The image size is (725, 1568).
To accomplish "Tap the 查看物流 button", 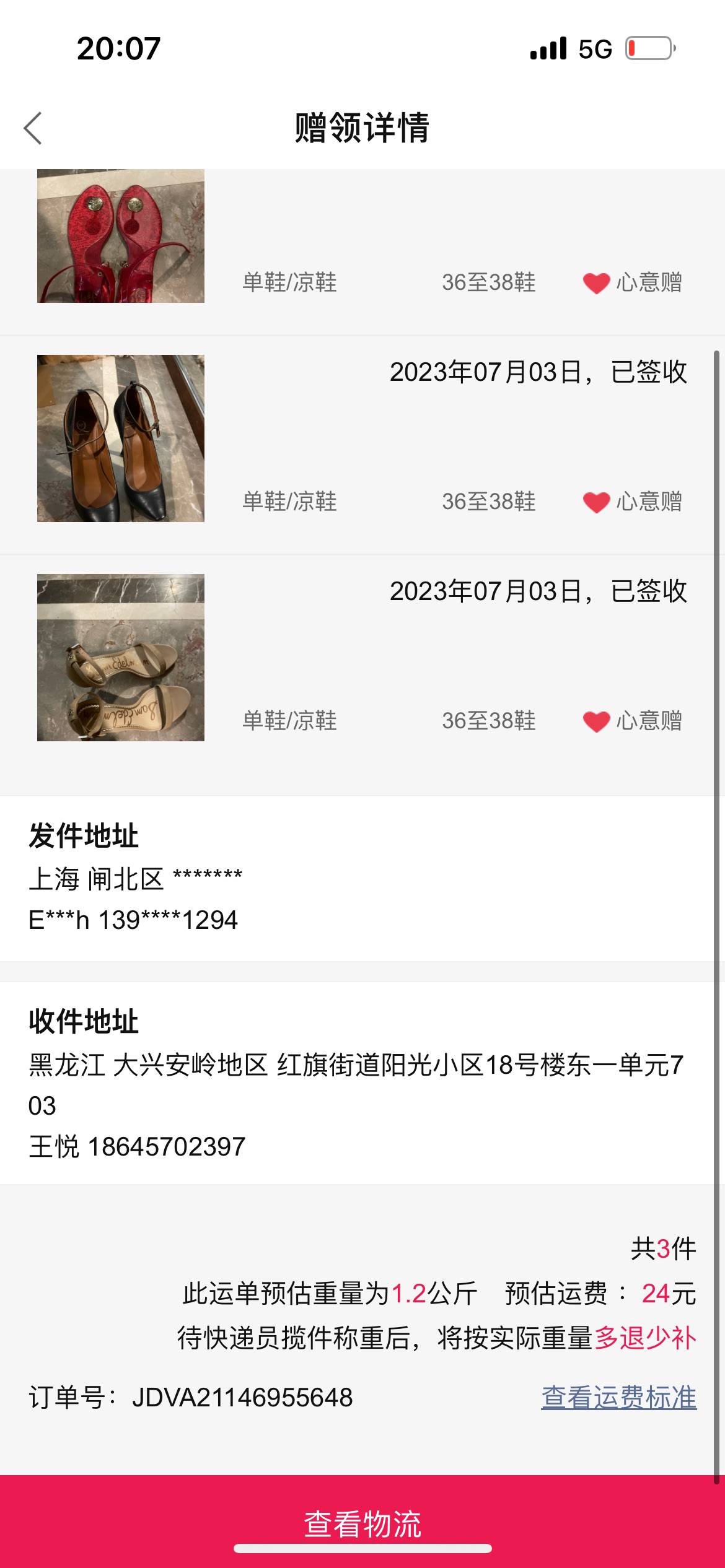I will [x=362, y=1521].
